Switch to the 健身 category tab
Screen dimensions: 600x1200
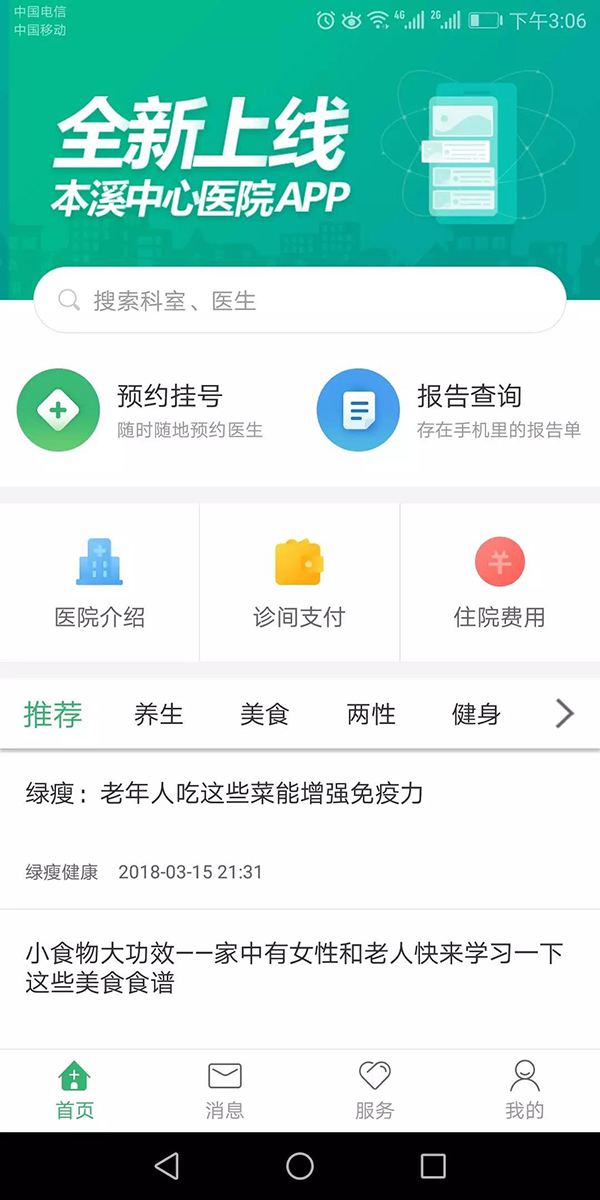(476, 715)
